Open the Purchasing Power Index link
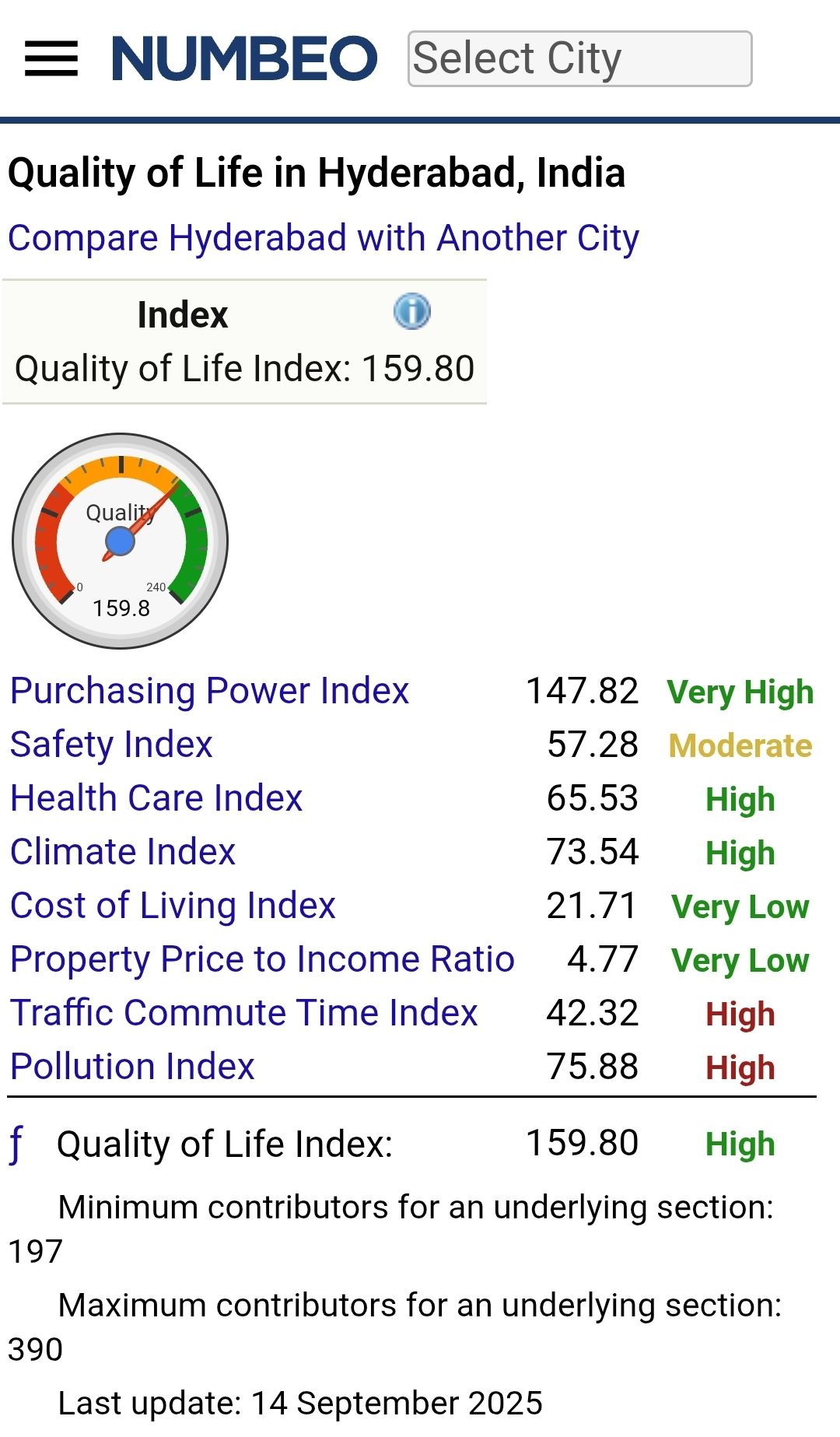This screenshot has width=840, height=1437. point(209,691)
